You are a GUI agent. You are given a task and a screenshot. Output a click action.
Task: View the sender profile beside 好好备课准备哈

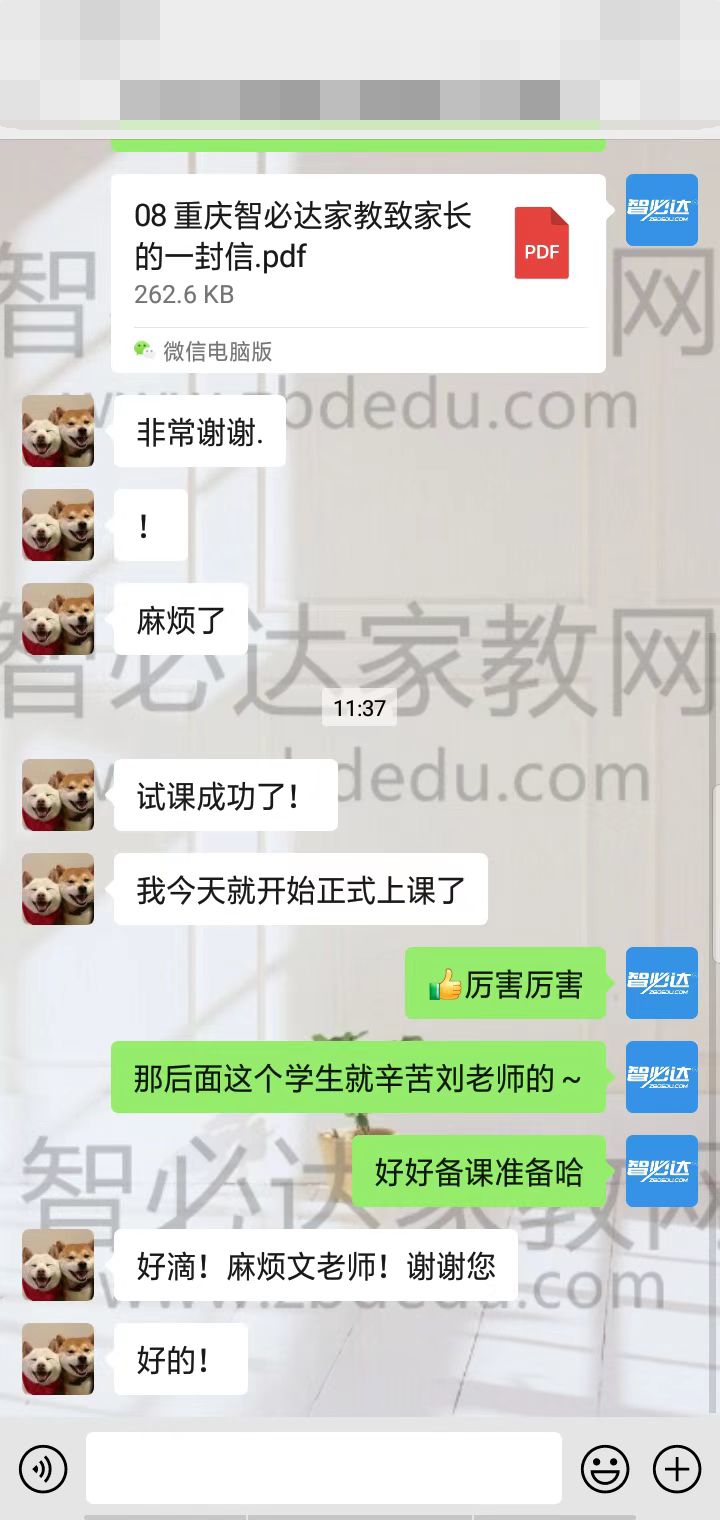661,1171
